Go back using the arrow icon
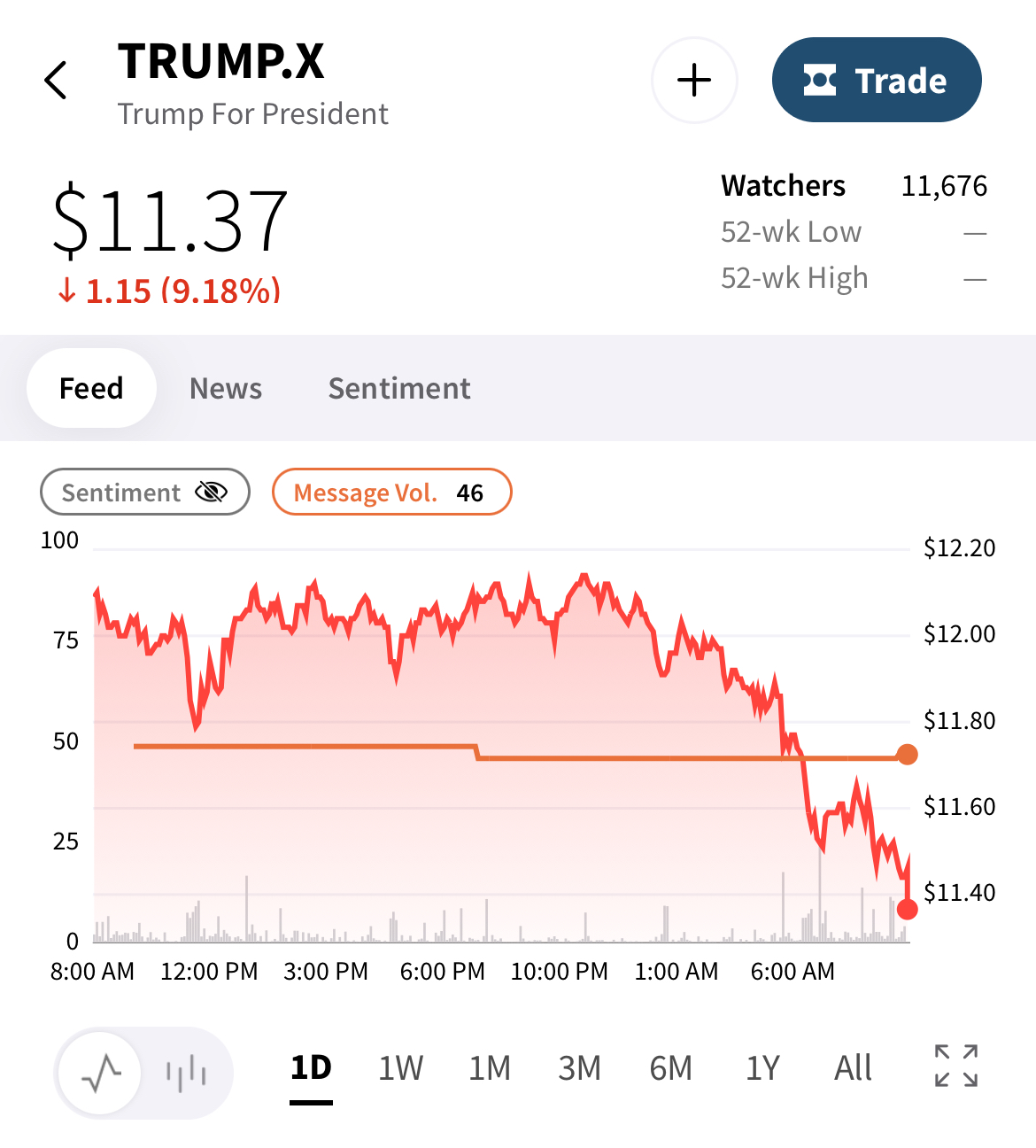Viewport: 1036px width, 1148px height. pyautogui.click(x=56, y=81)
